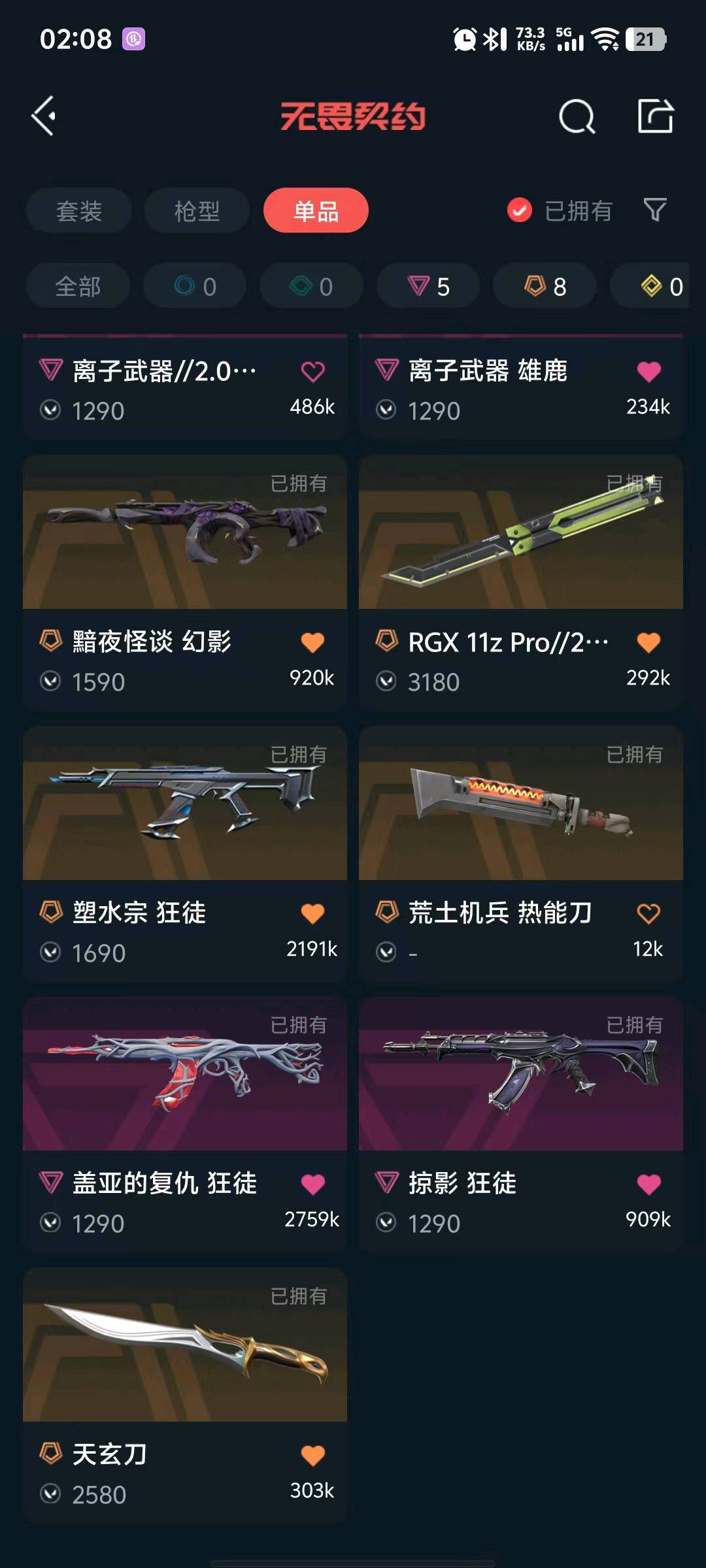Like the 离子武器//2.0 skin

pos(312,372)
